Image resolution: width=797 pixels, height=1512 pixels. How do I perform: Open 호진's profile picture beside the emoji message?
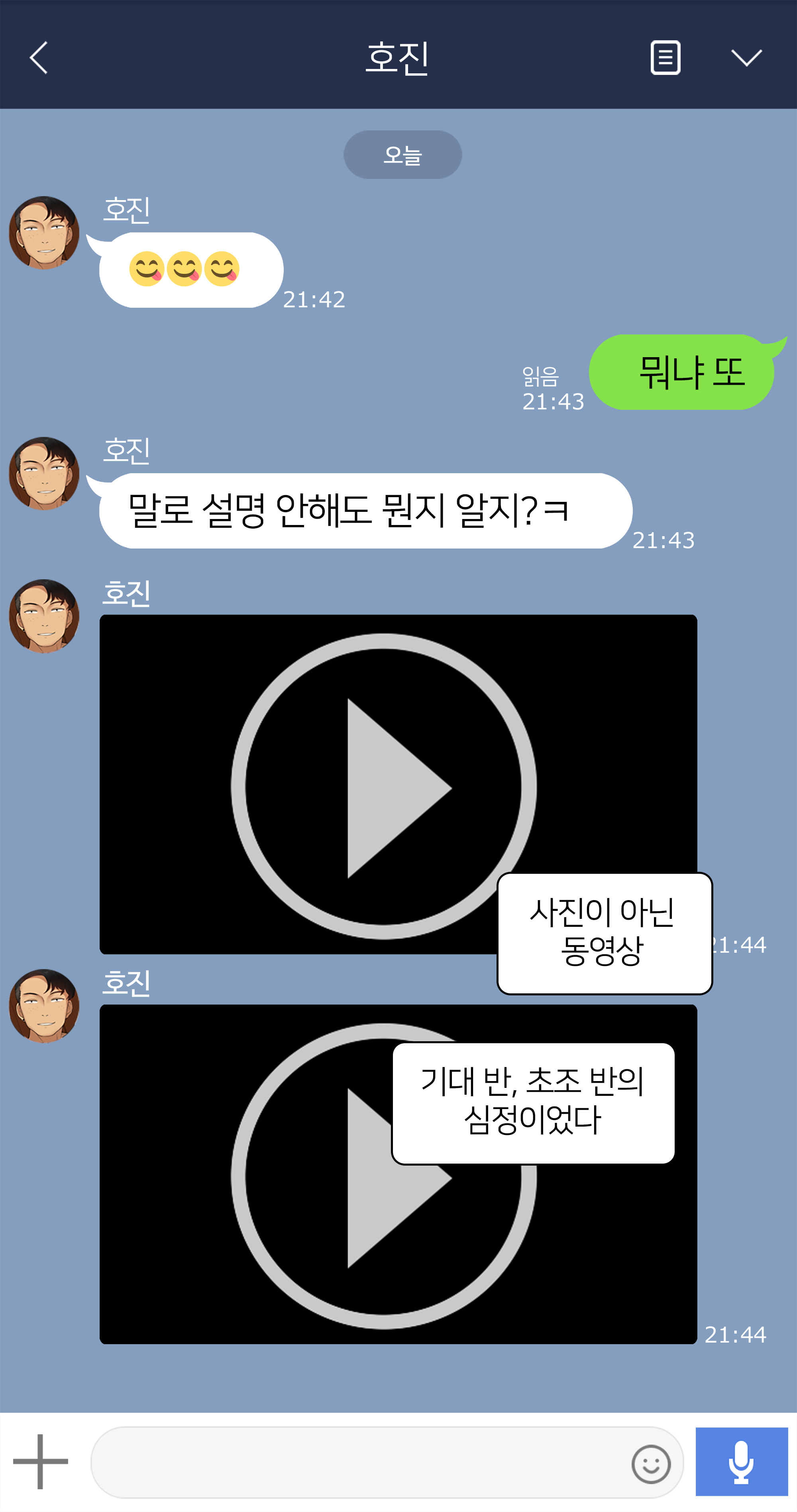(x=45, y=233)
